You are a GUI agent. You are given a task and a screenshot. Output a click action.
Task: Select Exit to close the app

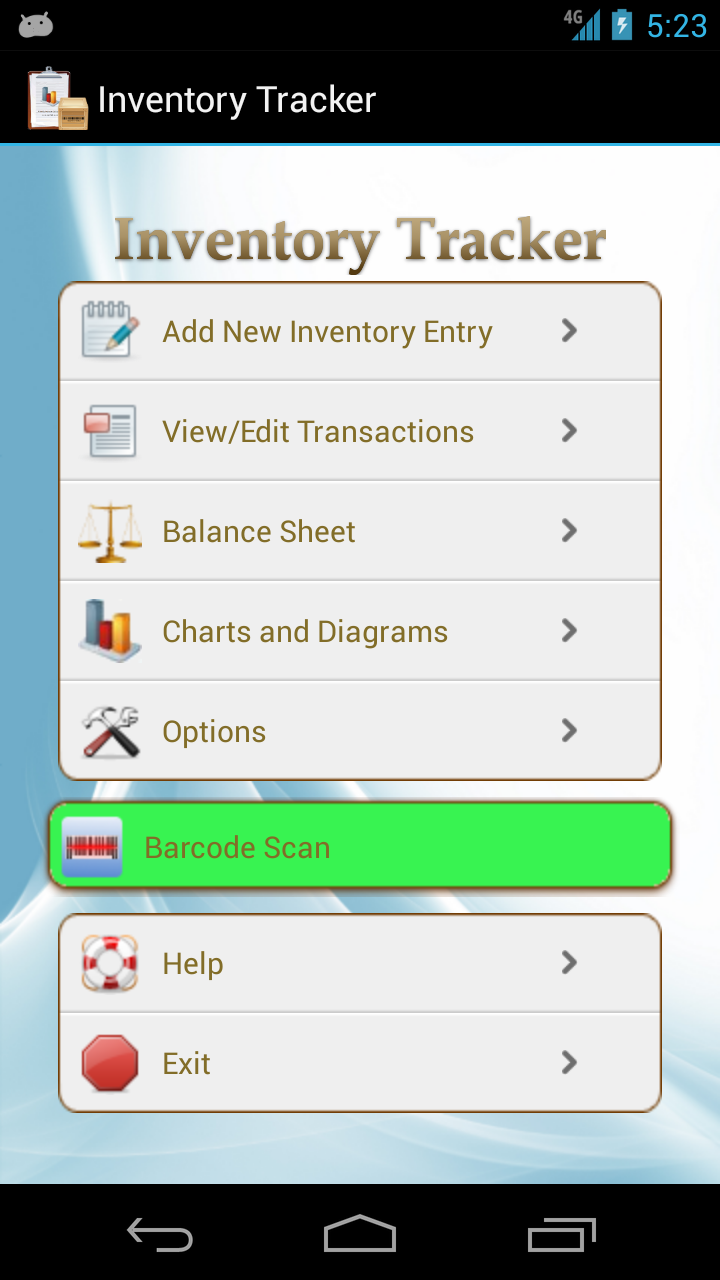[360, 1063]
